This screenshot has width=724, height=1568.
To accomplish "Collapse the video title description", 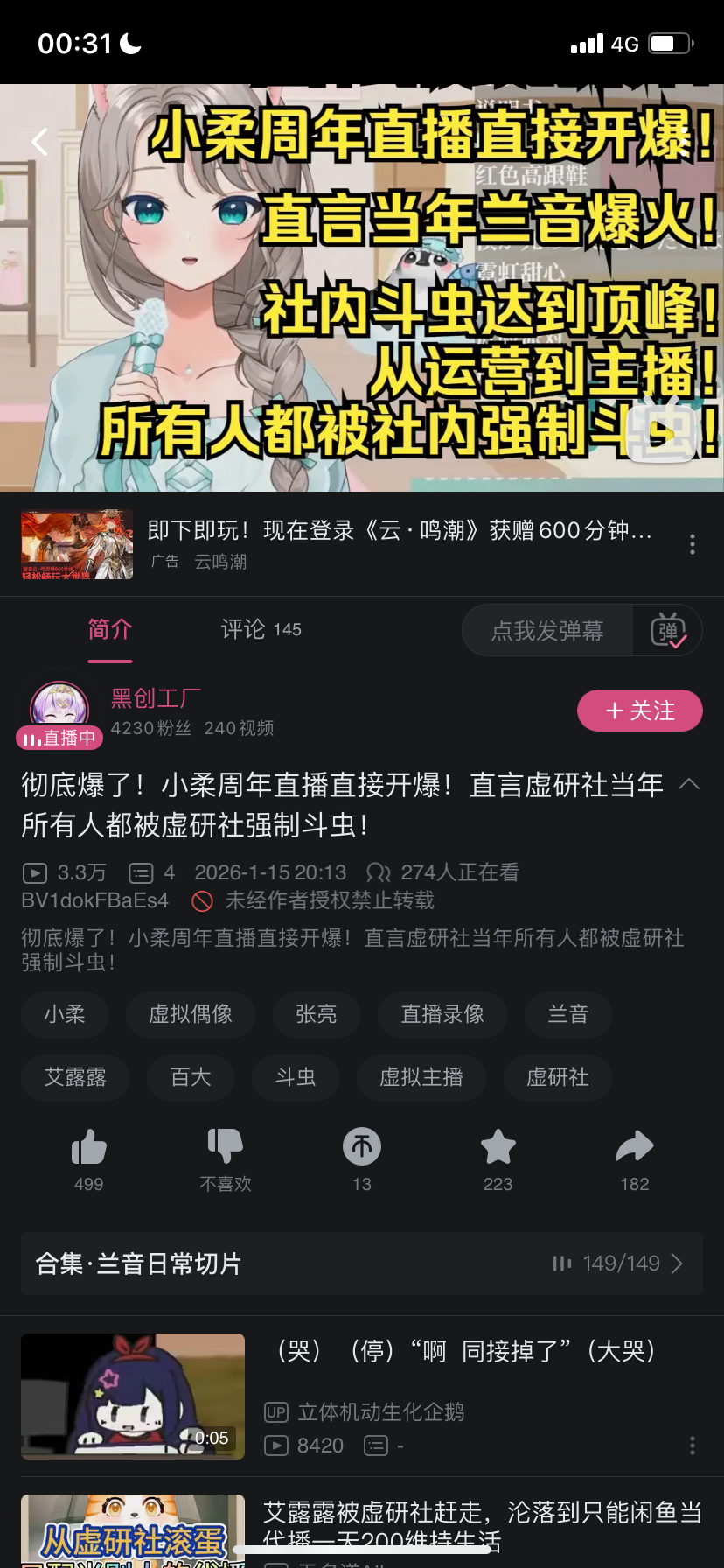I will pyautogui.click(x=689, y=784).
